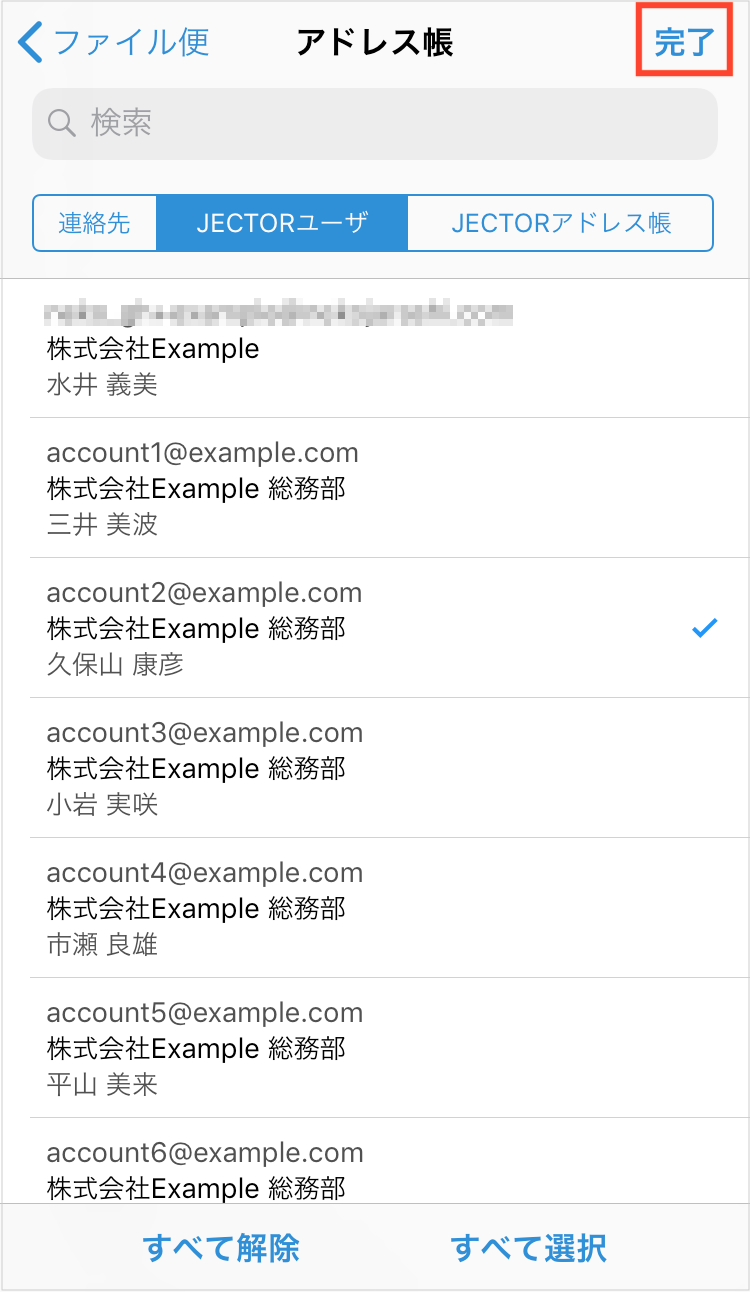Tap 完了 to finish selection

point(685,43)
